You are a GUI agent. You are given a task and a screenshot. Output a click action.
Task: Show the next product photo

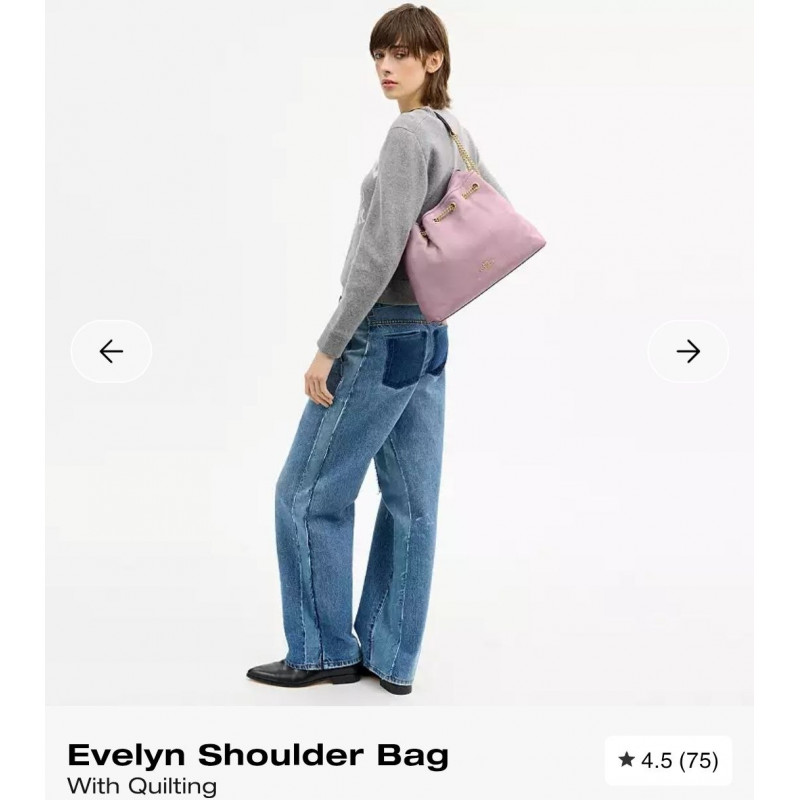click(688, 351)
